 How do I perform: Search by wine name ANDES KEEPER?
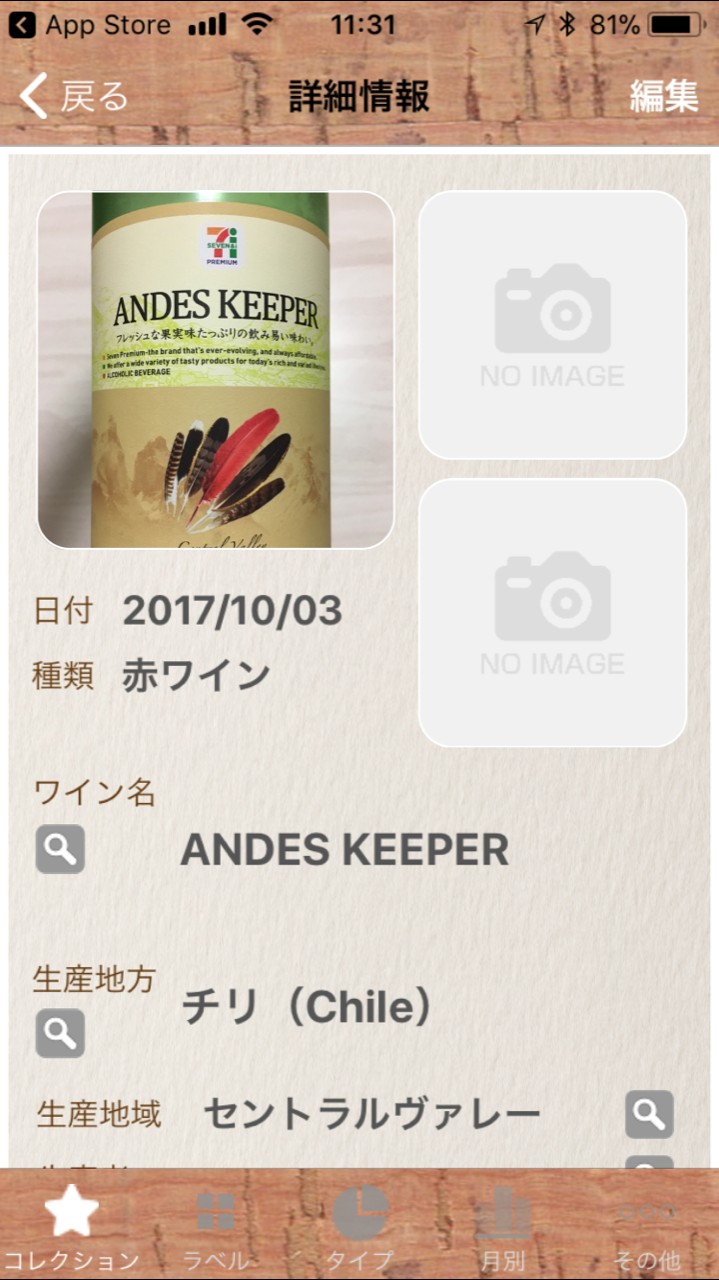[x=60, y=850]
